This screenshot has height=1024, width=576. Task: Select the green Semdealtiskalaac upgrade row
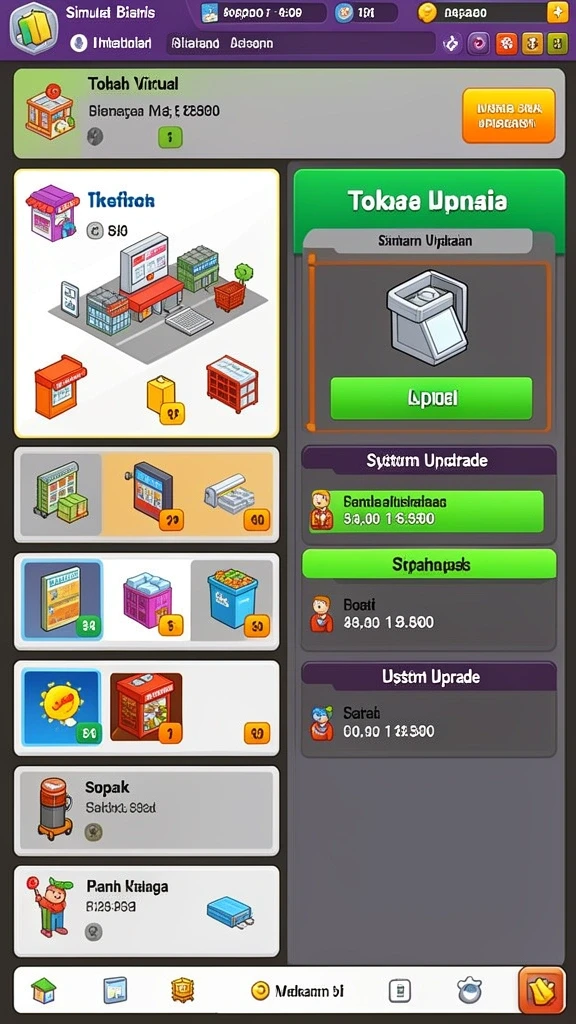click(426, 511)
